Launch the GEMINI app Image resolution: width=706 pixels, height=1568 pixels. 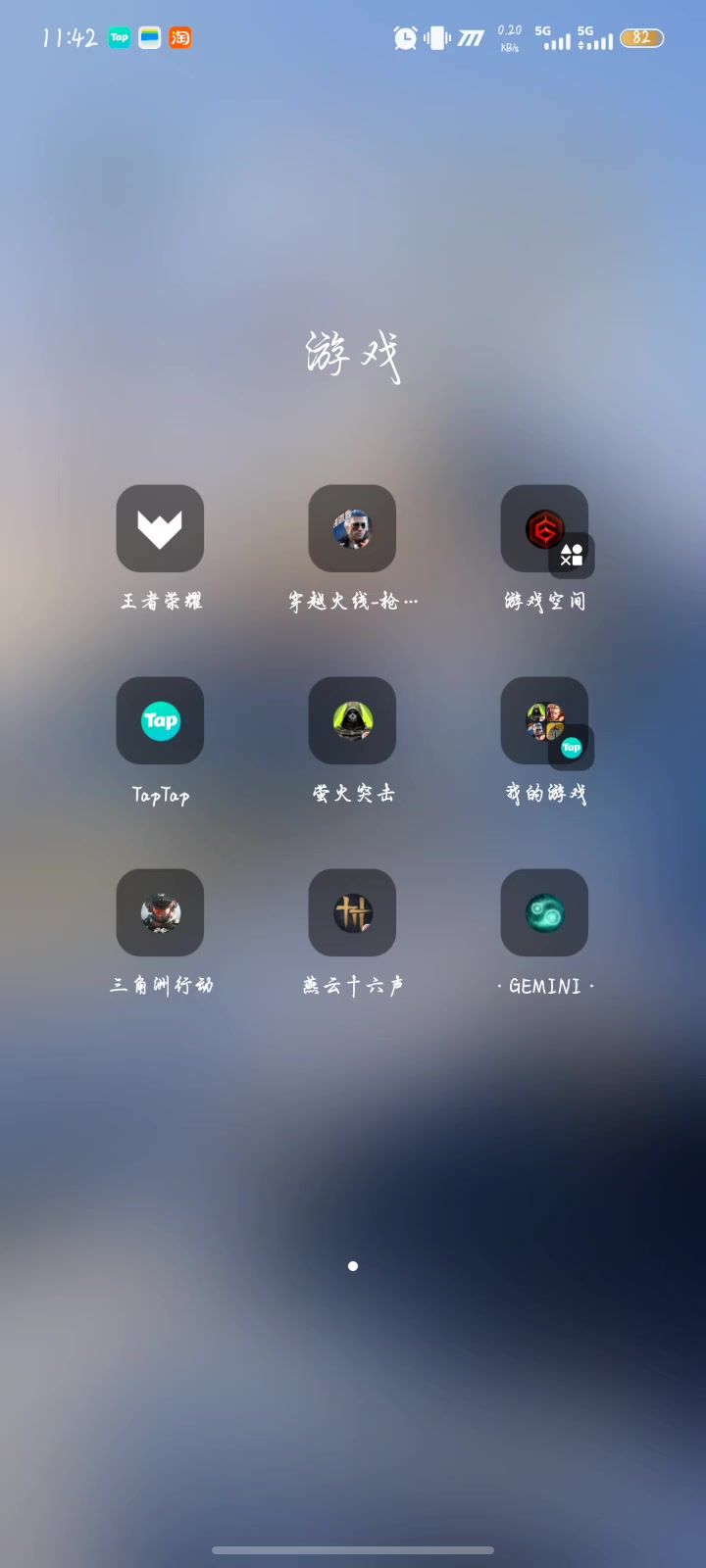point(544,912)
